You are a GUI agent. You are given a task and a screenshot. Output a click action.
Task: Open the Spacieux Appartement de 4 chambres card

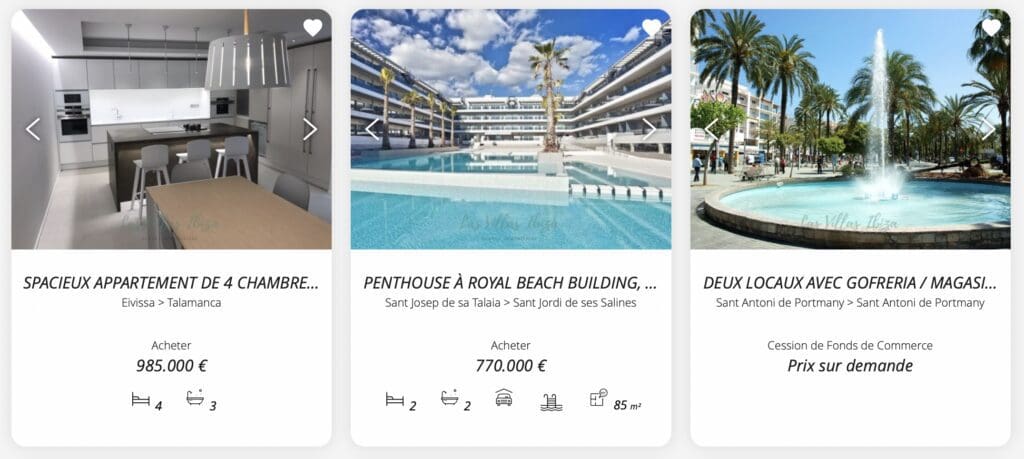[x=171, y=283]
